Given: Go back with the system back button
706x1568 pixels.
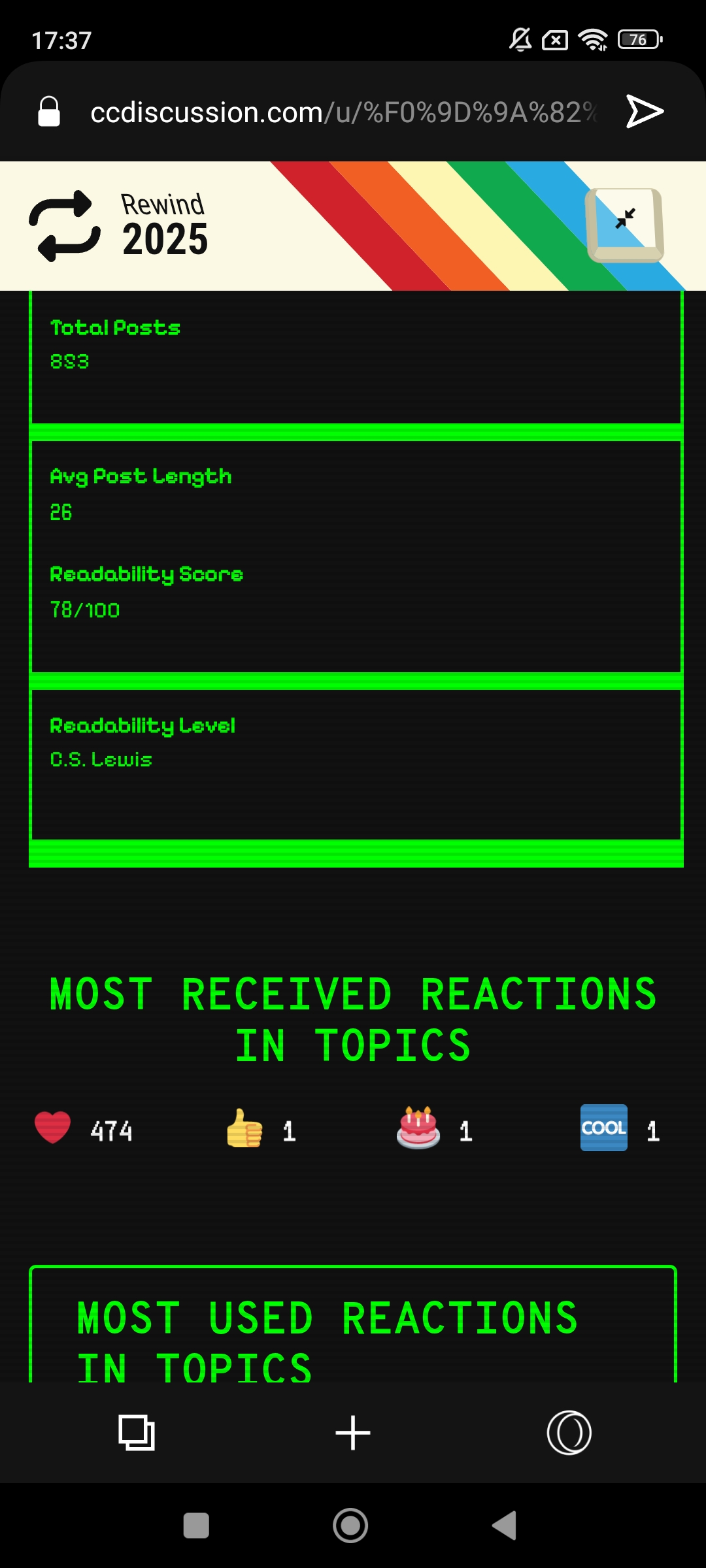Looking at the screenshot, I should click(x=505, y=1526).
